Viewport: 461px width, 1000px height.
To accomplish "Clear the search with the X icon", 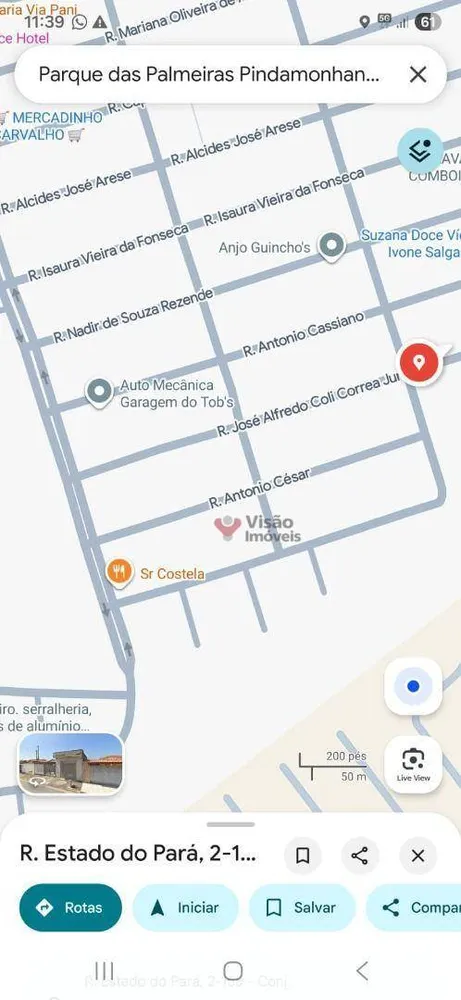I will [x=418, y=75].
